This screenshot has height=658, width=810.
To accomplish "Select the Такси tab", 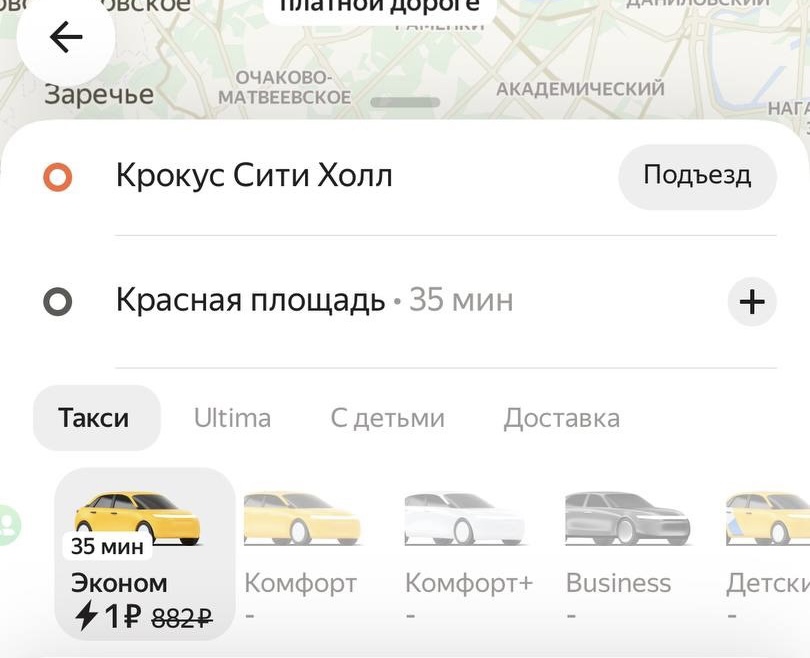I will click(95, 417).
